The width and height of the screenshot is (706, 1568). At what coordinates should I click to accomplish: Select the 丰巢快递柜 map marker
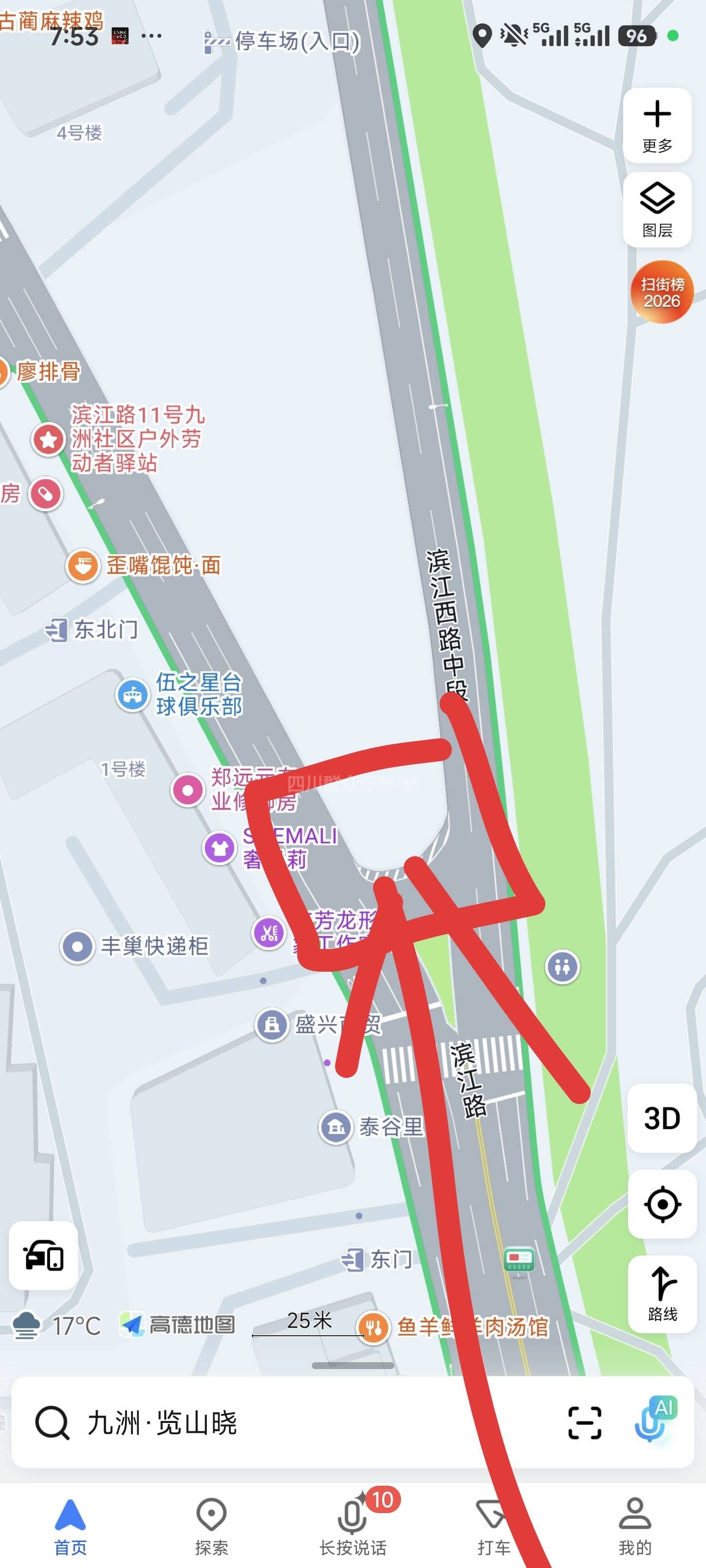tap(77, 946)
